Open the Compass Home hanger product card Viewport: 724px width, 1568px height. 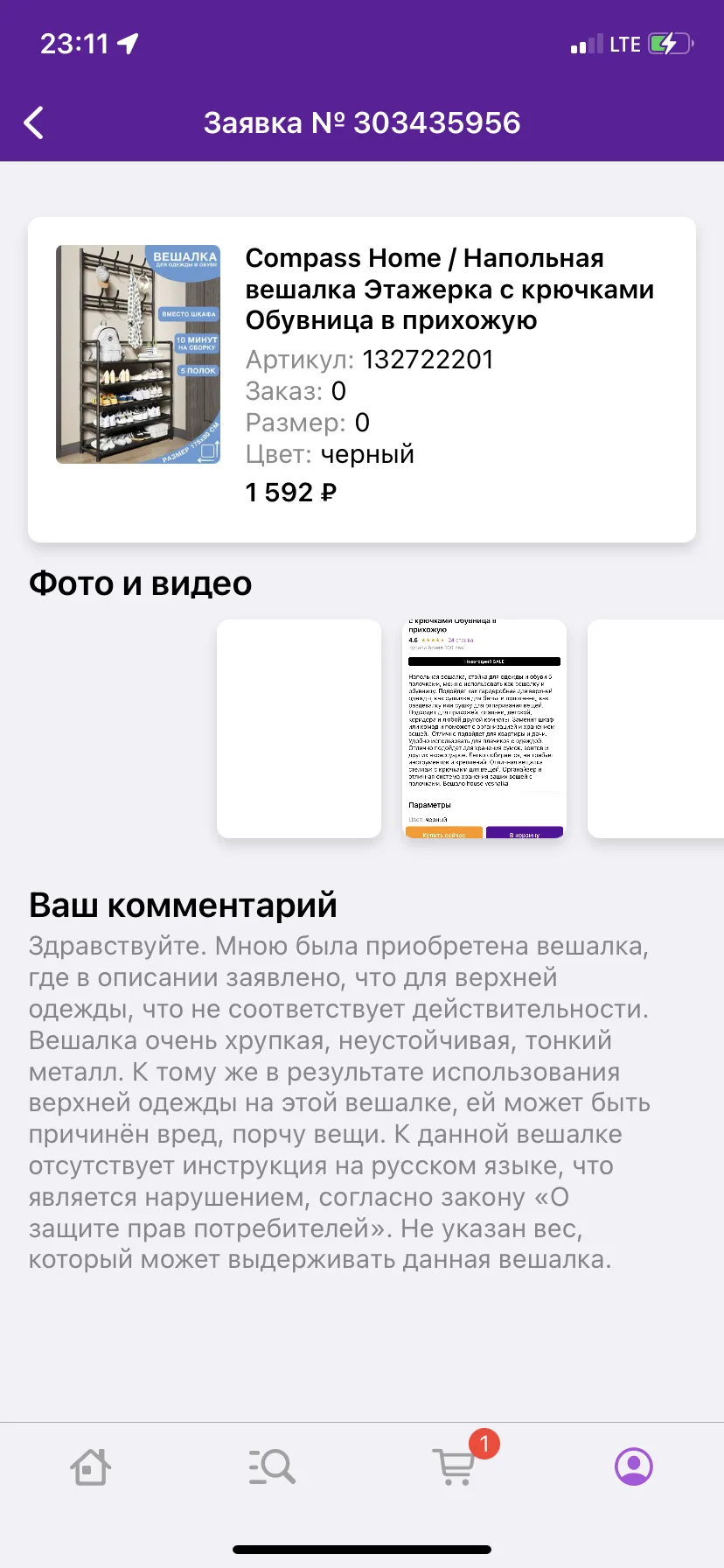[x=362, y=380]
